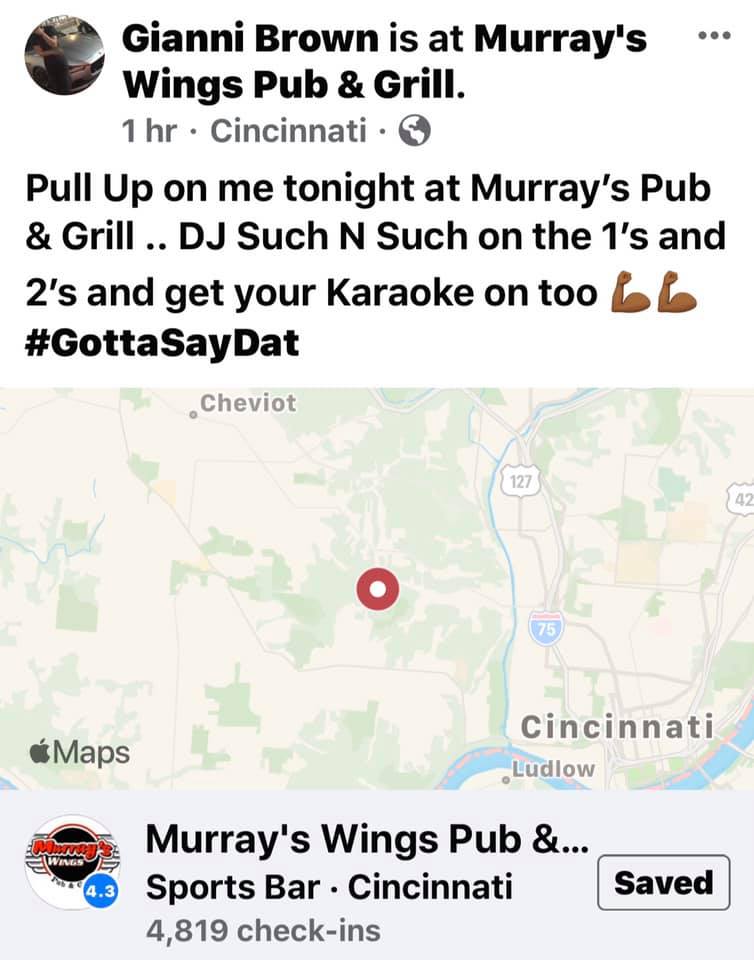This screenshot has width=754, height=960.
Task: Open Gianni Brown's profile picture
Action: pos(63,56)
